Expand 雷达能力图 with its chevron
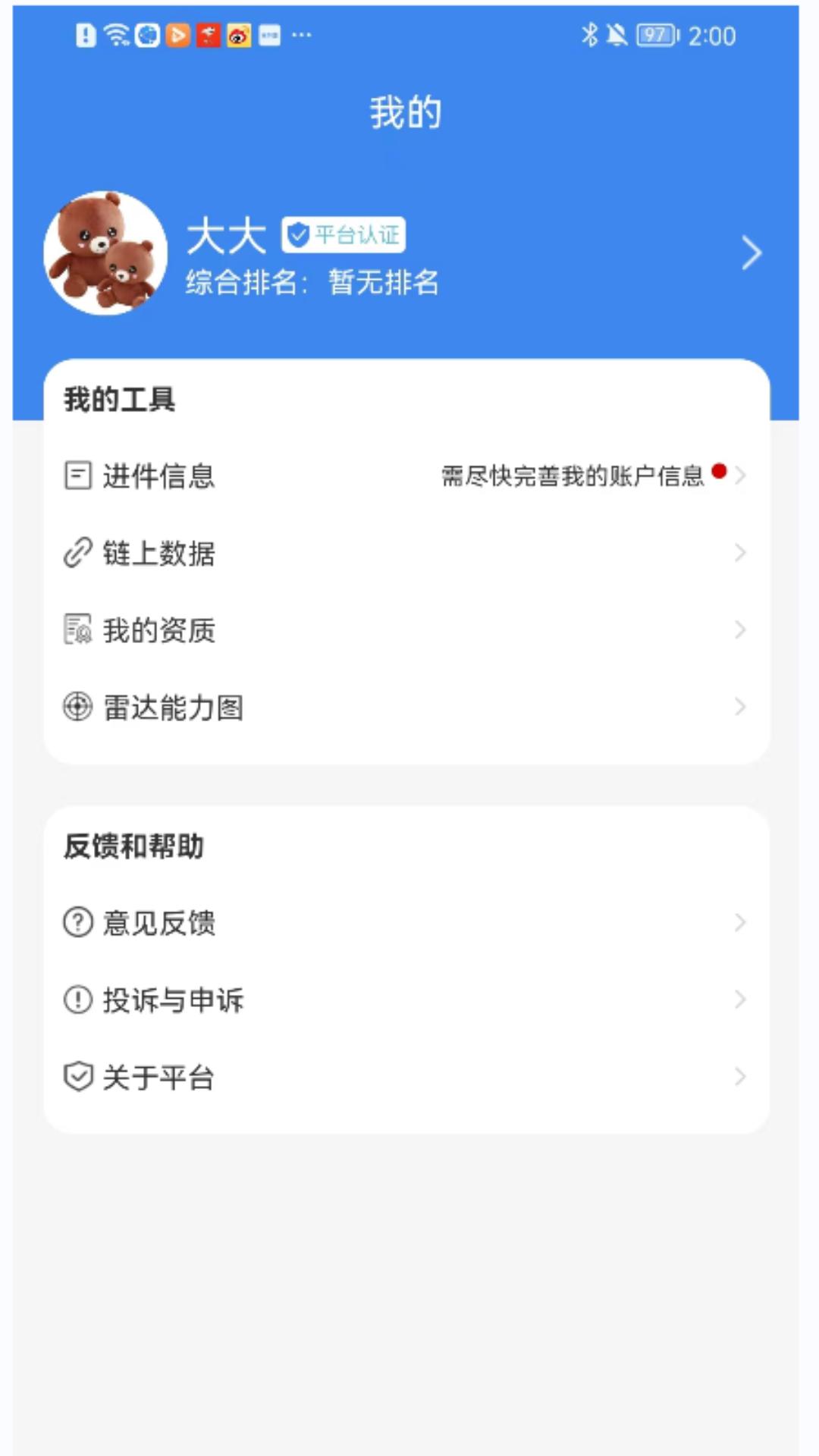The width and height of the screenshot is (819, 1456). [741, 707]
